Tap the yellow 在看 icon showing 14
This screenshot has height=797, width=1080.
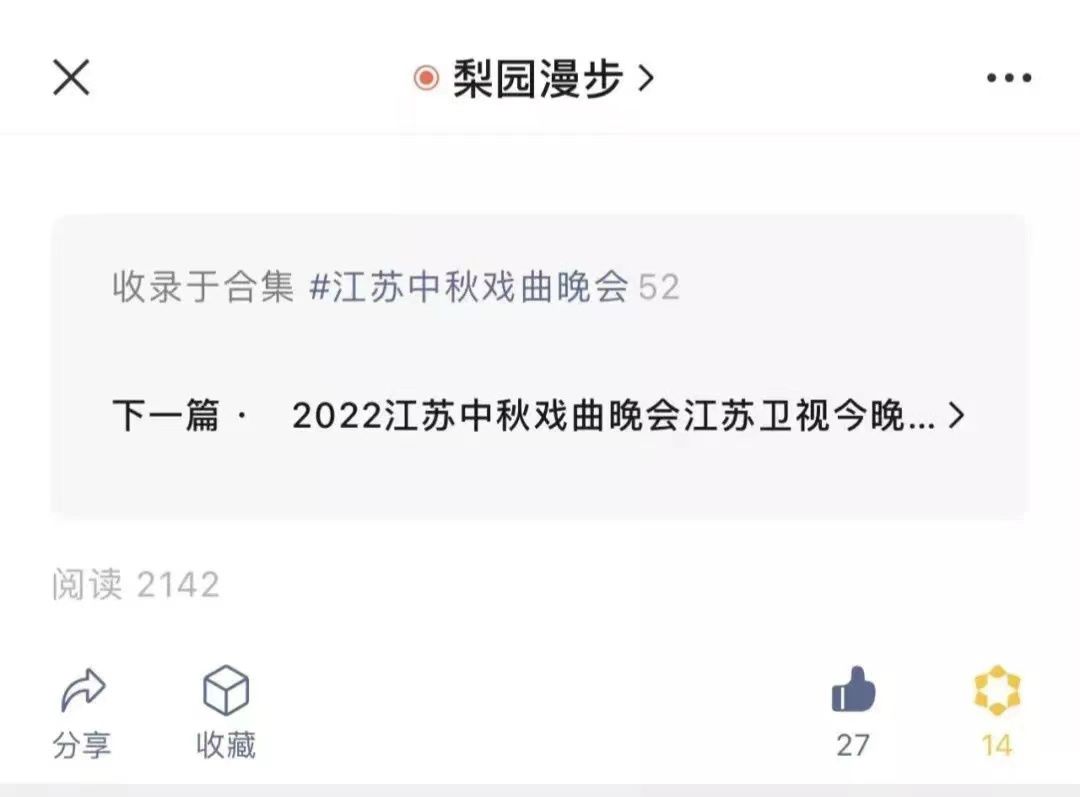997,693
